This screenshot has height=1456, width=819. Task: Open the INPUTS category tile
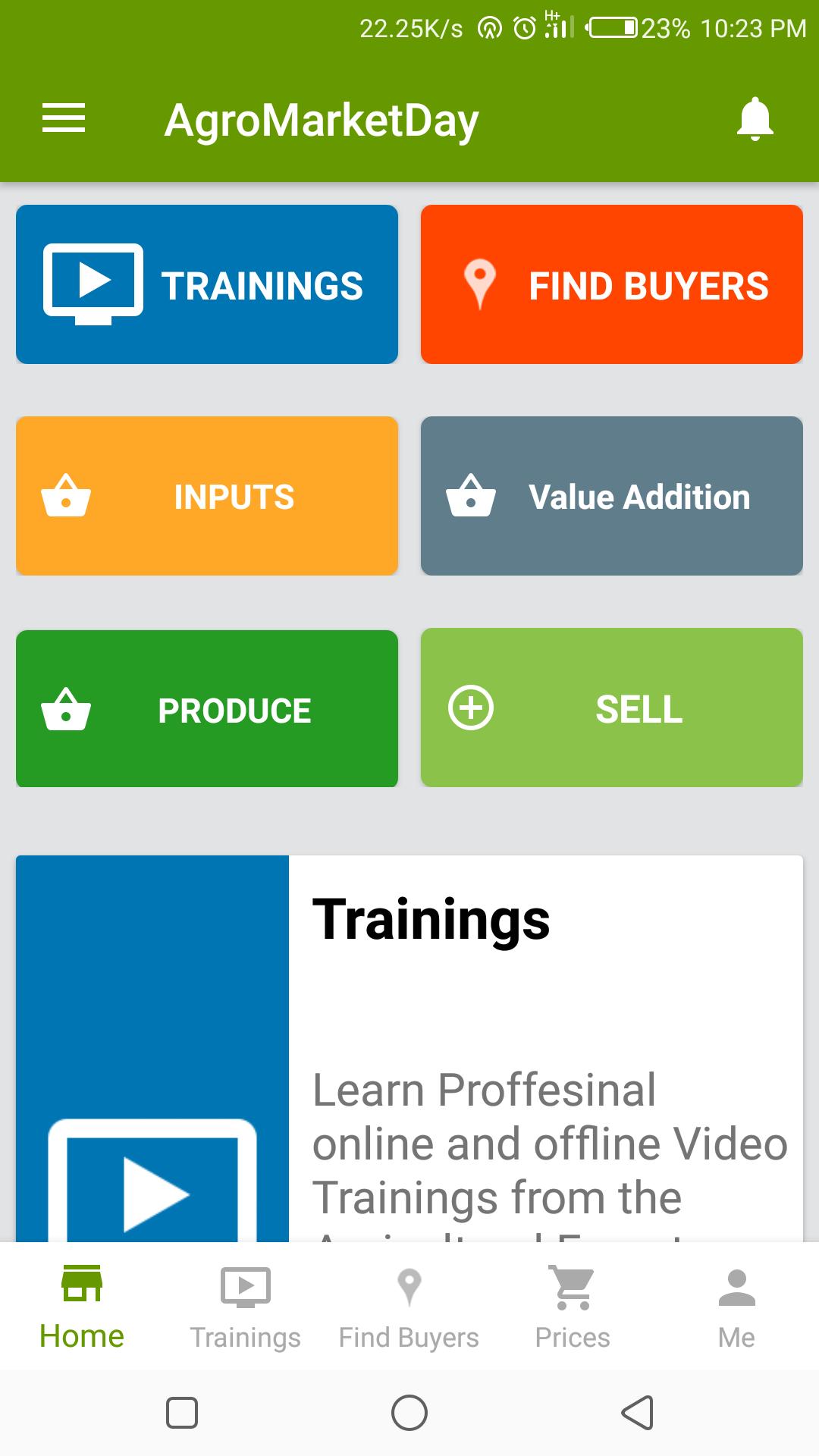tap(207, 496)
